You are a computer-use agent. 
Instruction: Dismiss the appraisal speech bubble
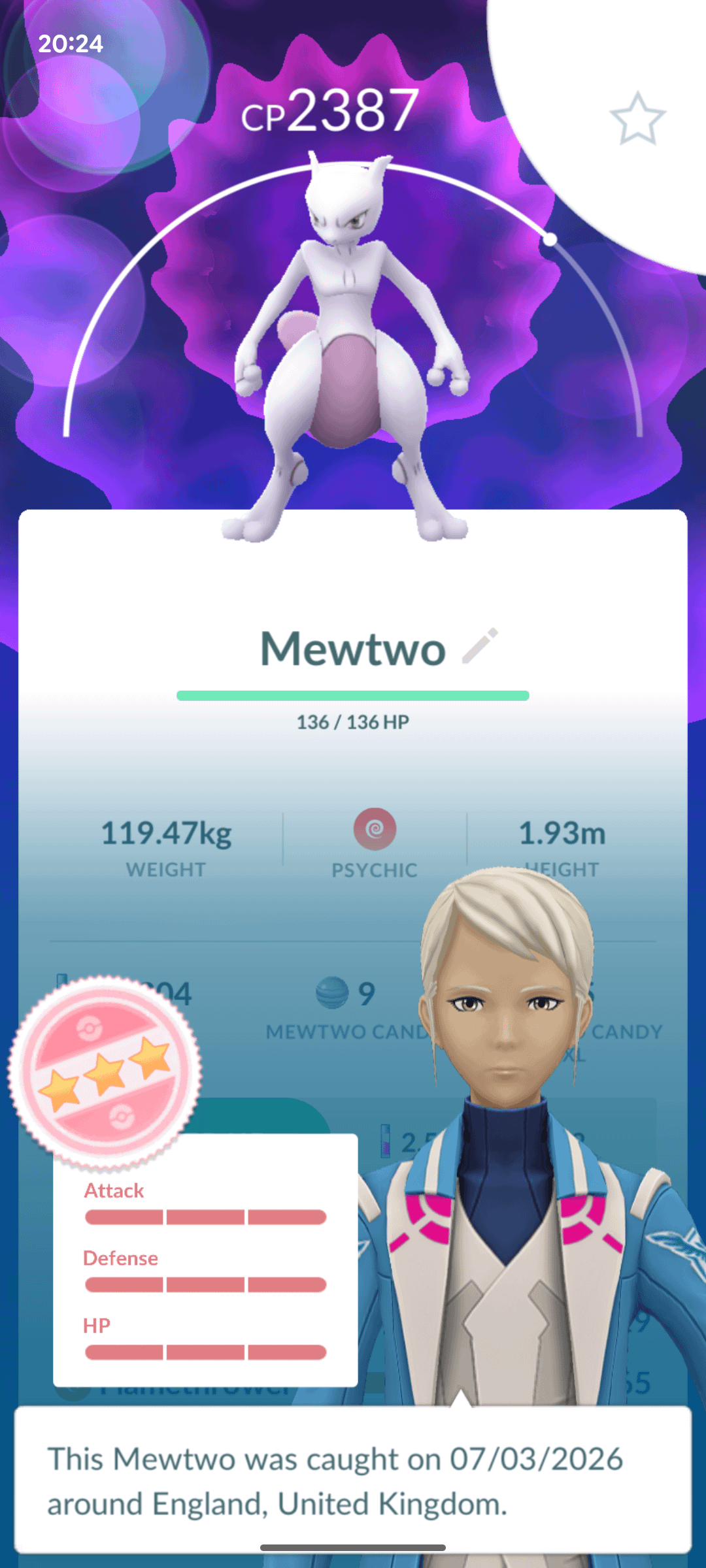coord(353,1480)
